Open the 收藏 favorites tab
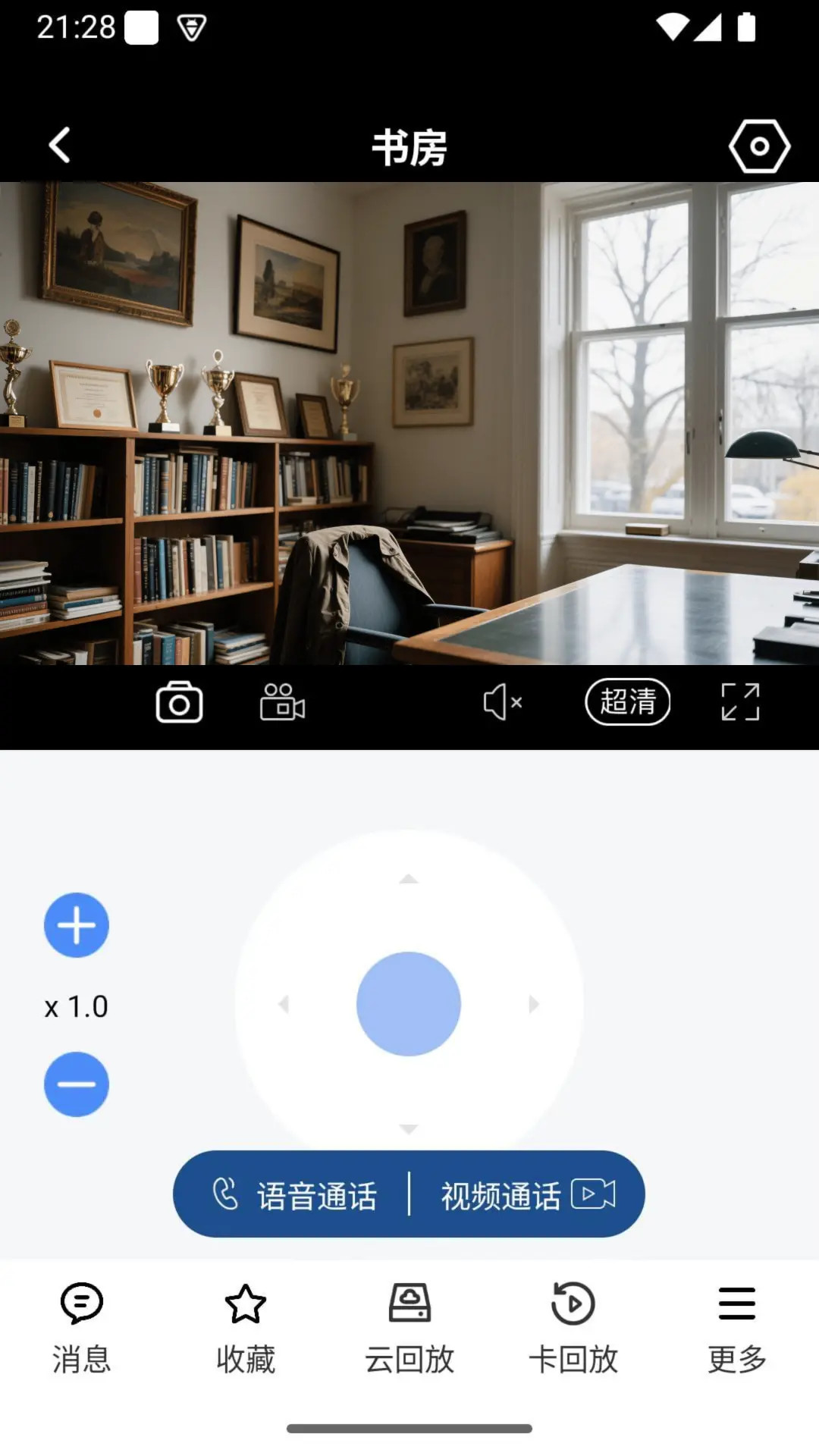Viewport: 819px width, 1456px height. [x=246, y=1328]
